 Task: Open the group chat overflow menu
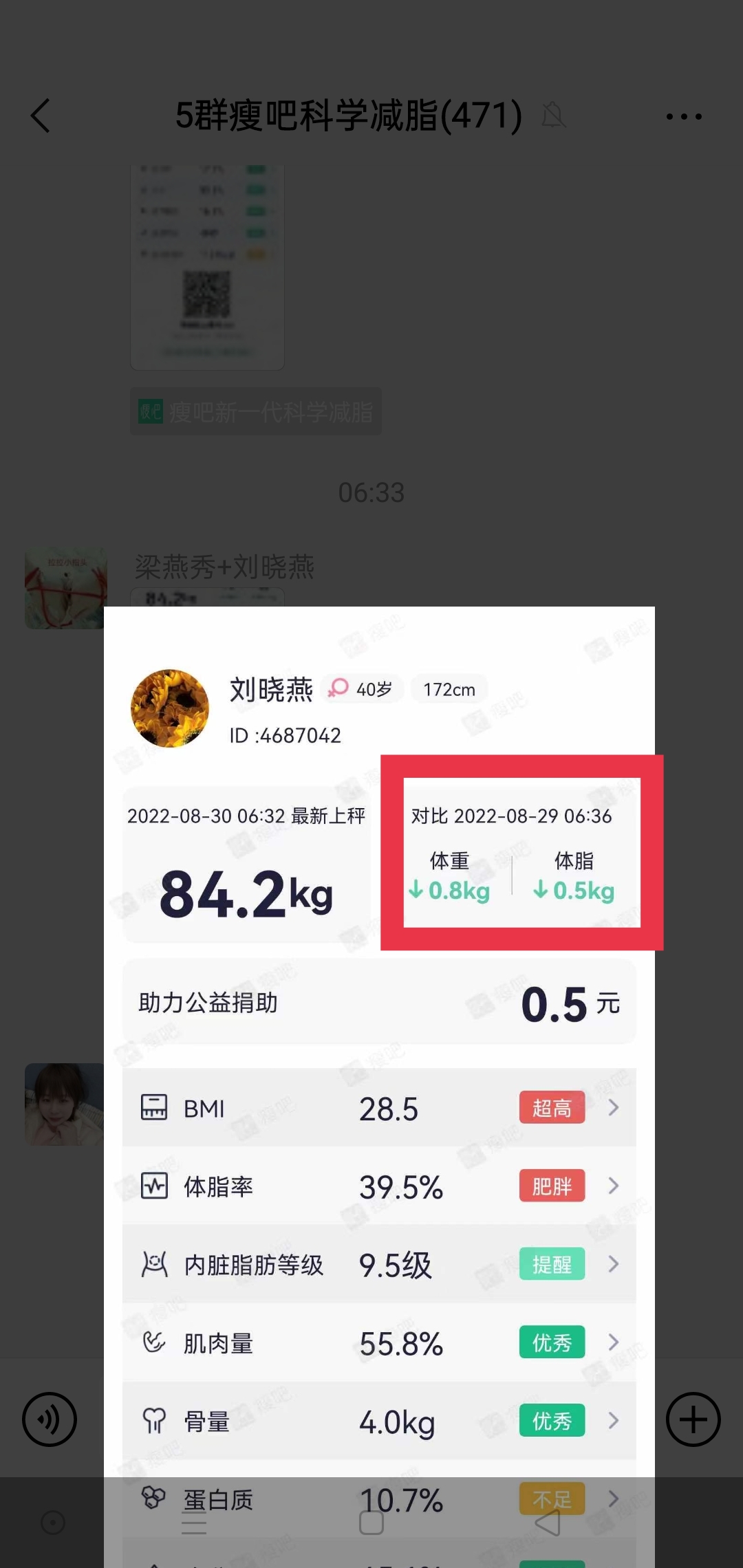(x=684, y=116)
